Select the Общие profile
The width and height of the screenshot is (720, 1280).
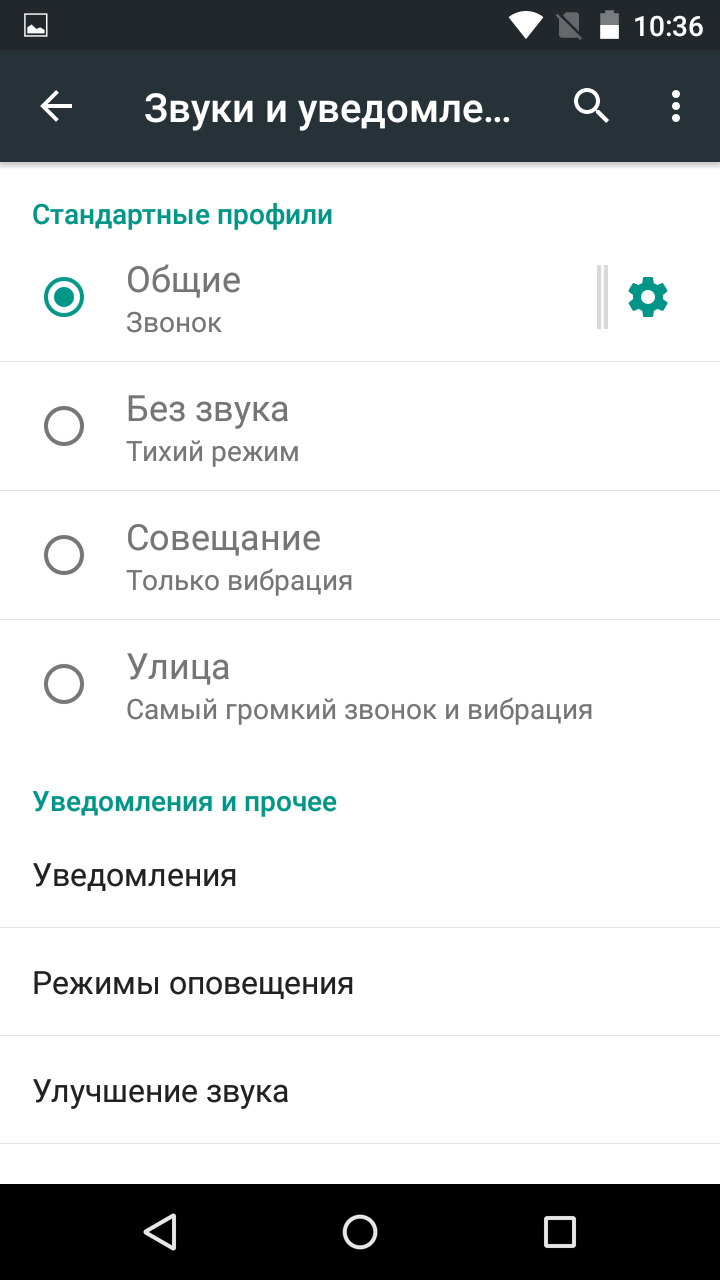(300, 297)
